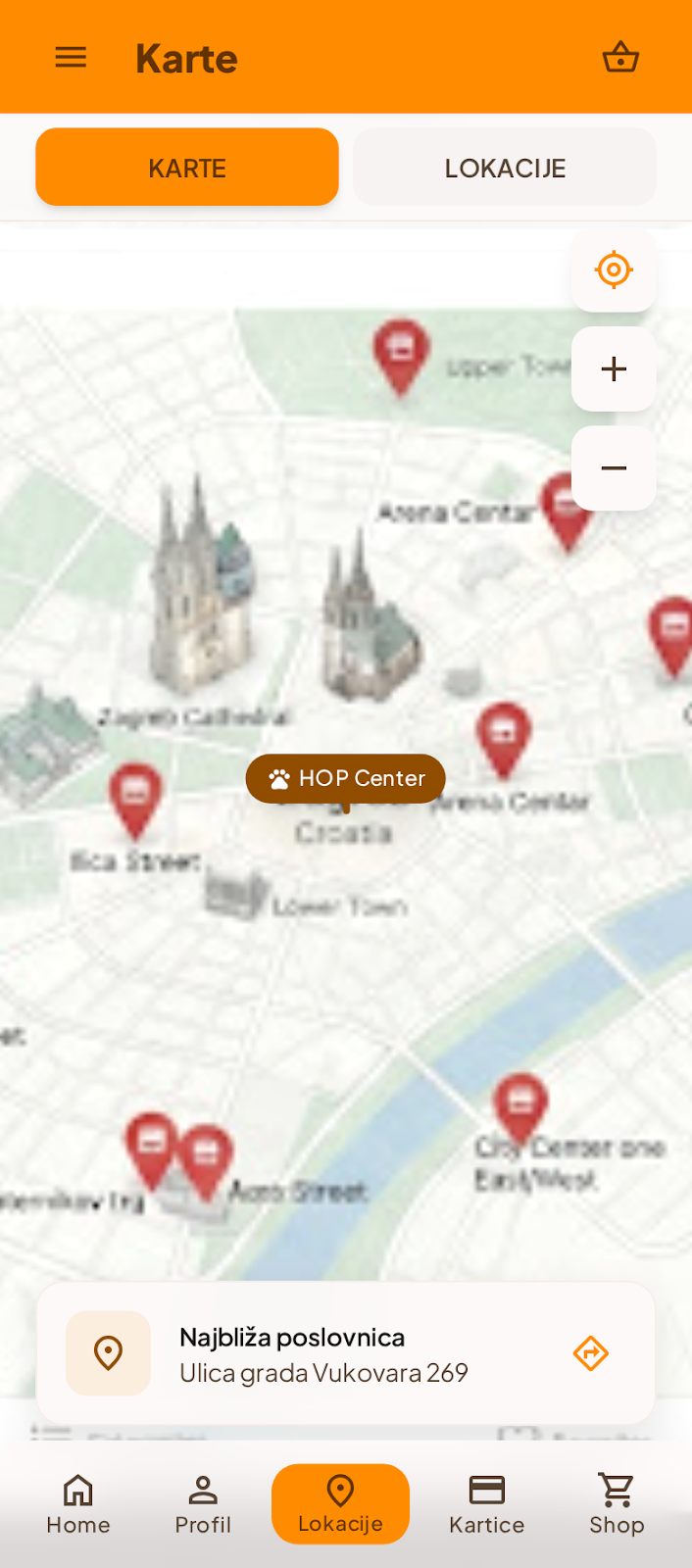Open the hamburger drawer menu

pos(71,58)
